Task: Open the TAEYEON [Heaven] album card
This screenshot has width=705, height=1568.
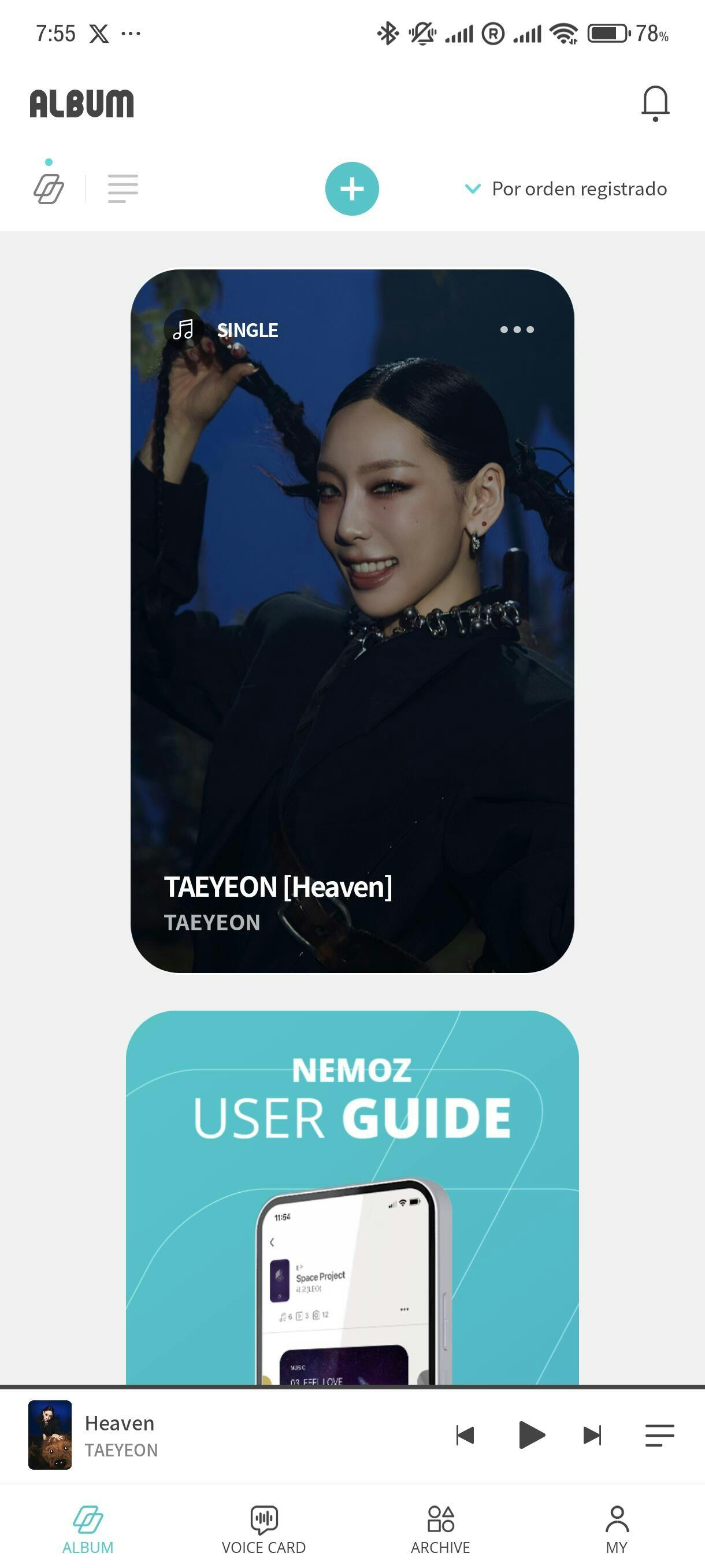Action: [x=352, y=621]
